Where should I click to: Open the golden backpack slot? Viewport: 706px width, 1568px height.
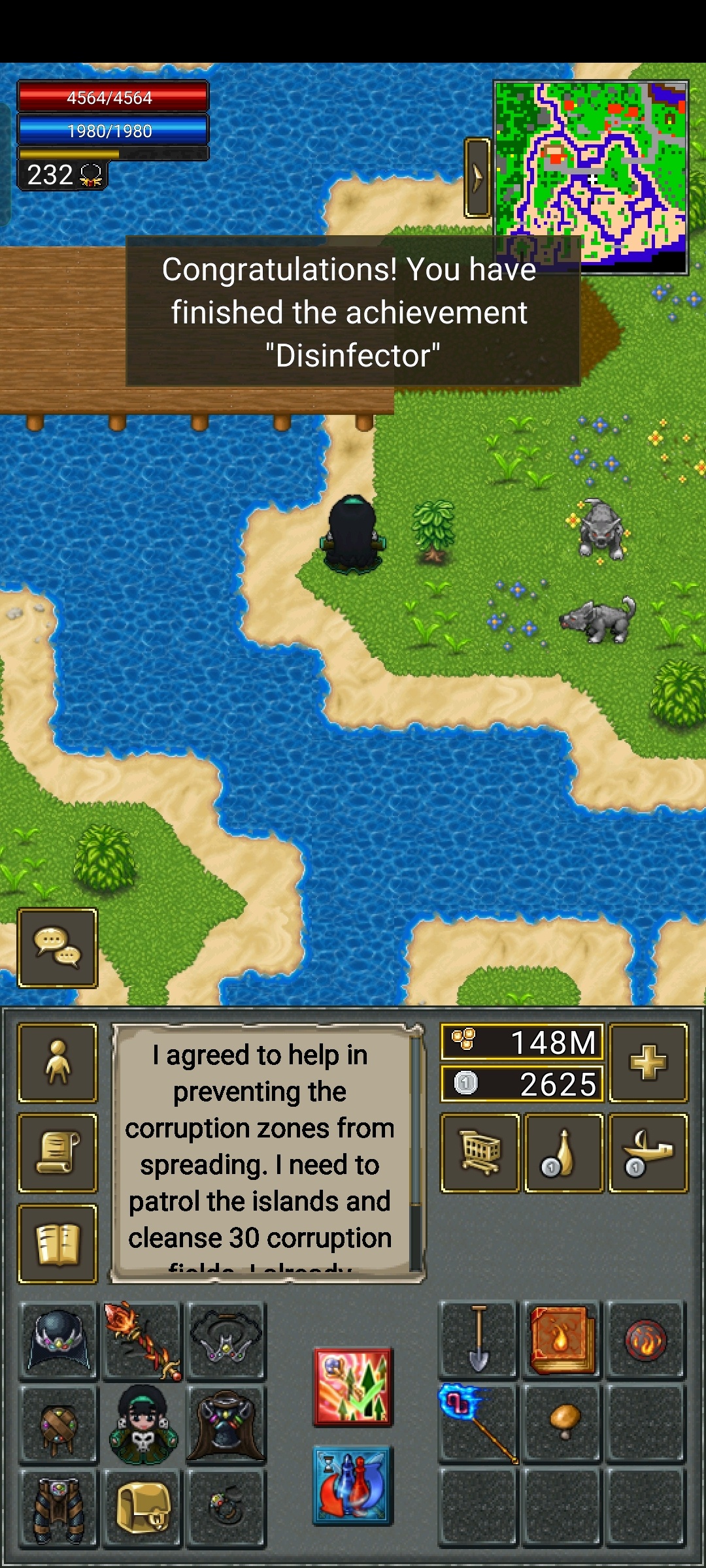coord(143,1507)
